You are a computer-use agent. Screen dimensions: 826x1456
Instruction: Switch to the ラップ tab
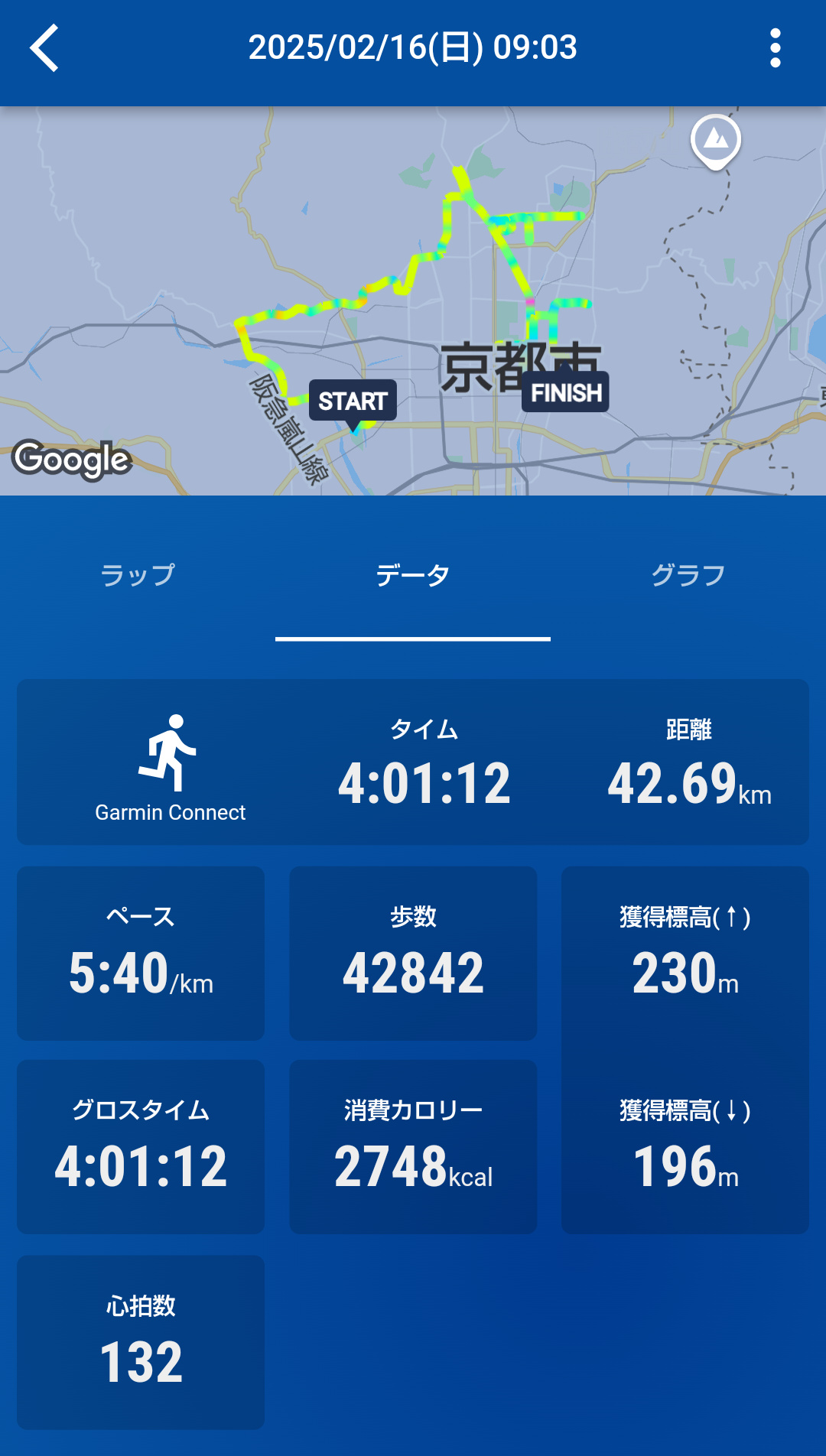point(138,575)
